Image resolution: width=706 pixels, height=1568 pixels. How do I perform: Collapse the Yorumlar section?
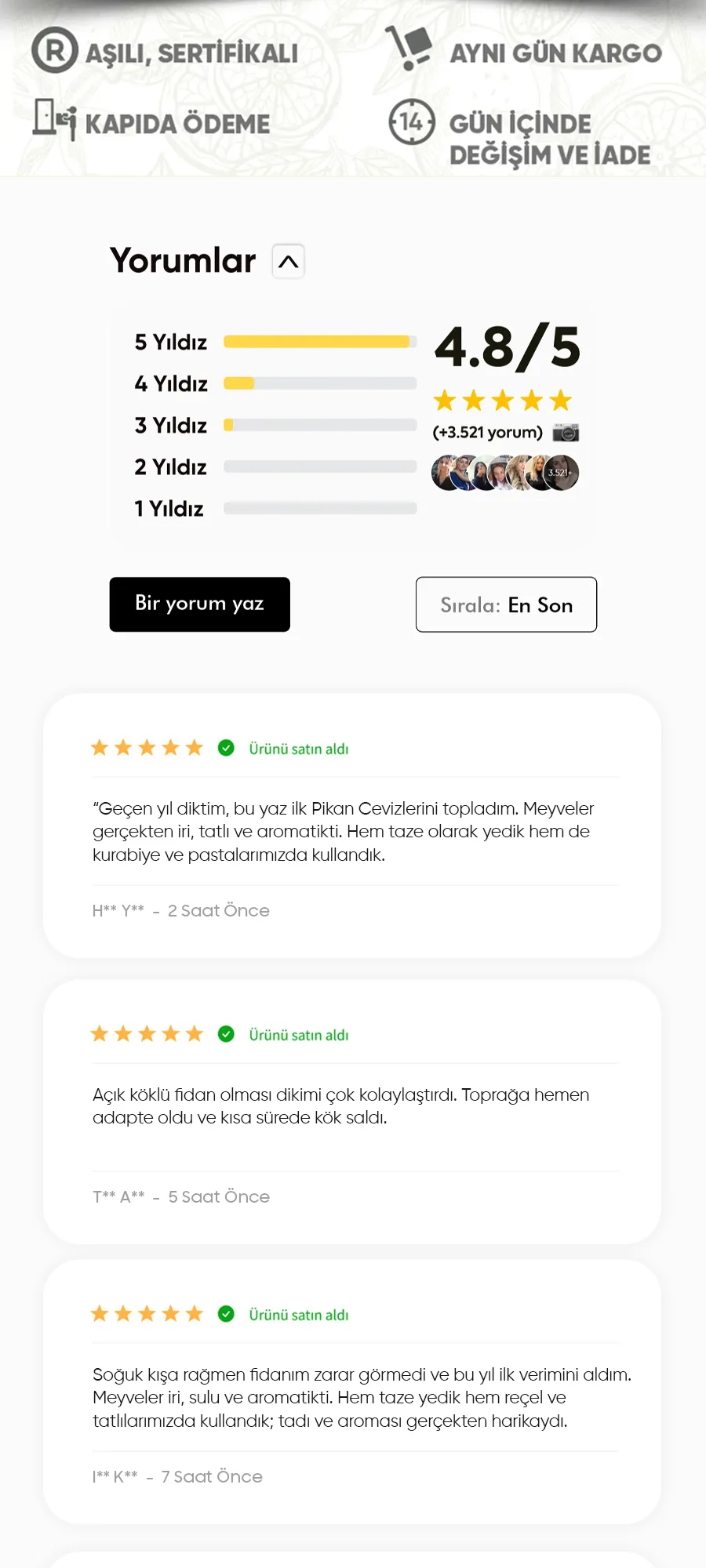point(288,261)
